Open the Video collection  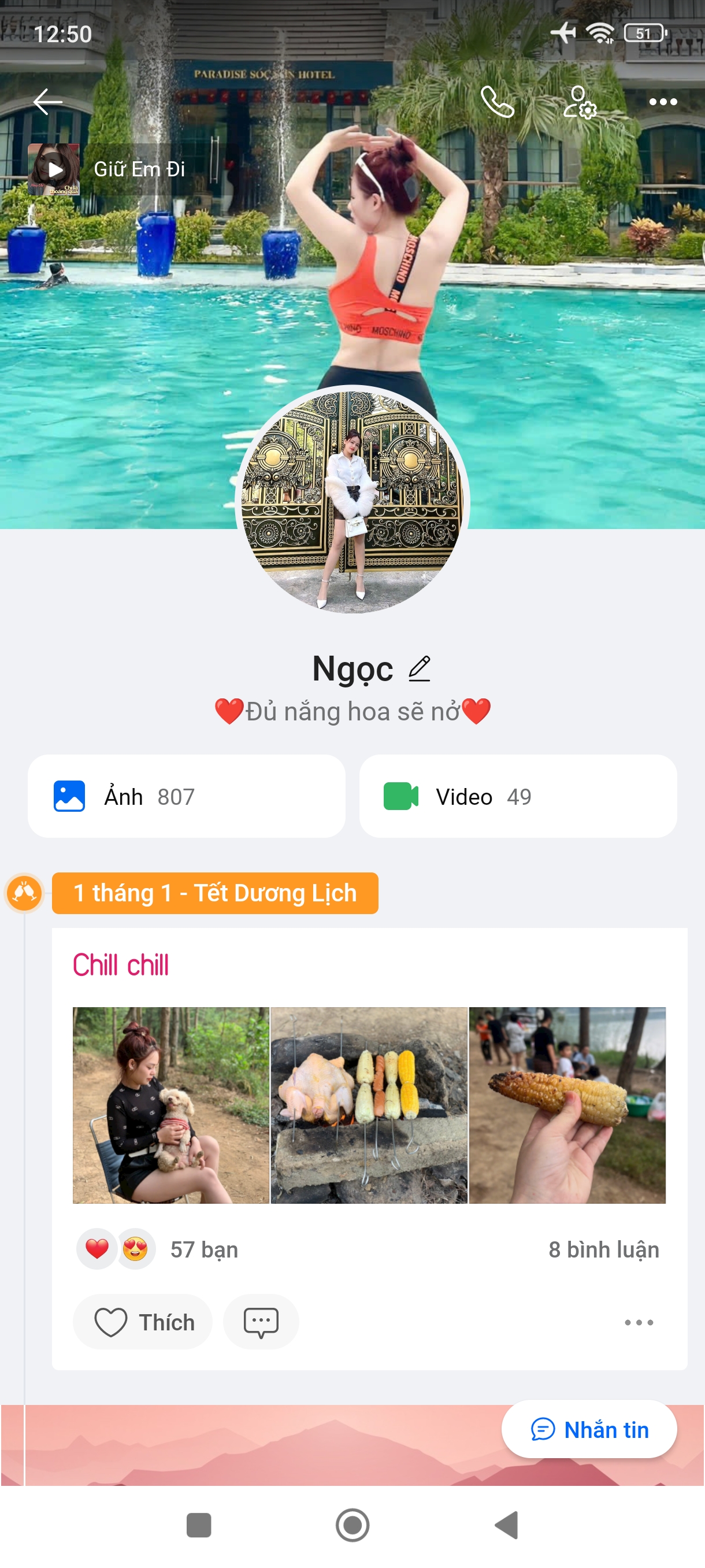point(518,796)
